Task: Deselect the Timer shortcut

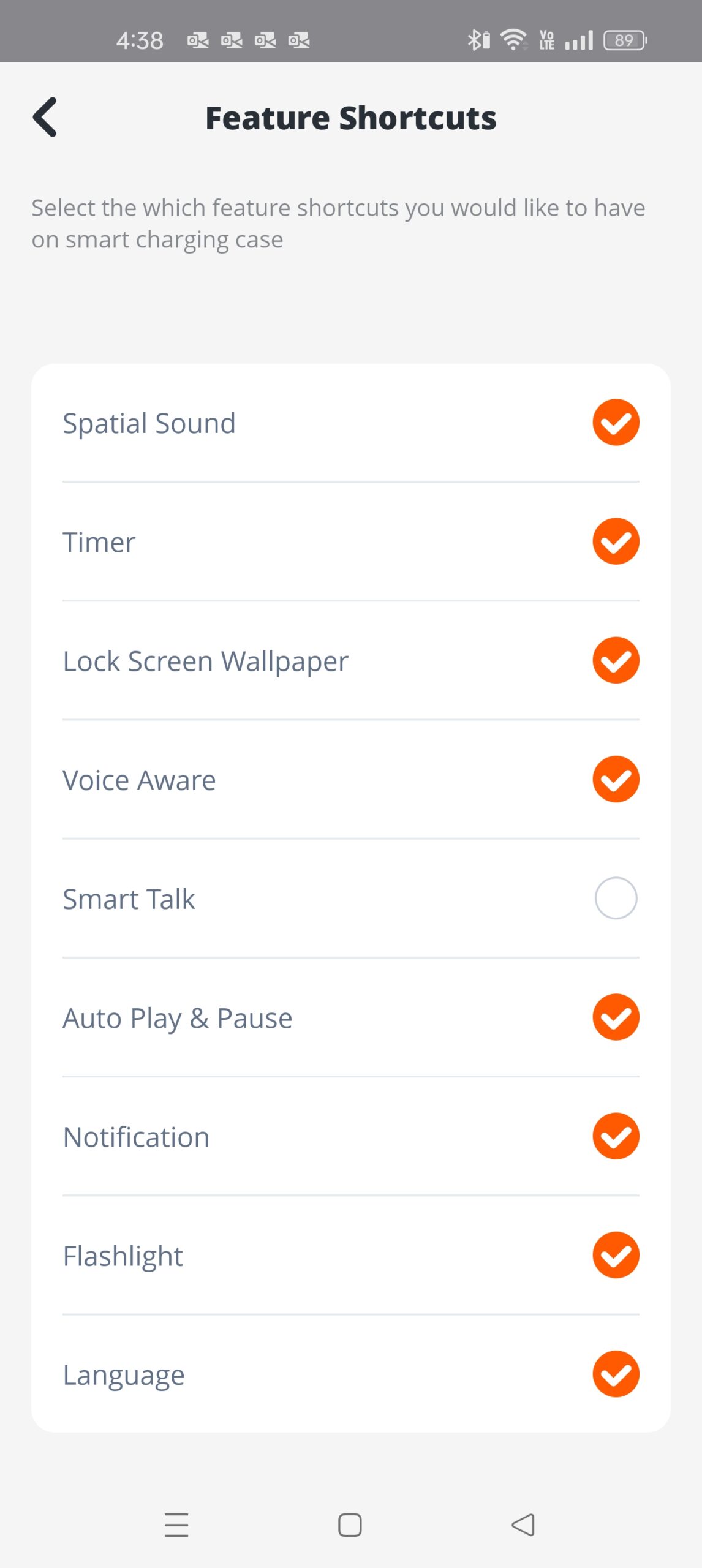Action: click(616, 541)
